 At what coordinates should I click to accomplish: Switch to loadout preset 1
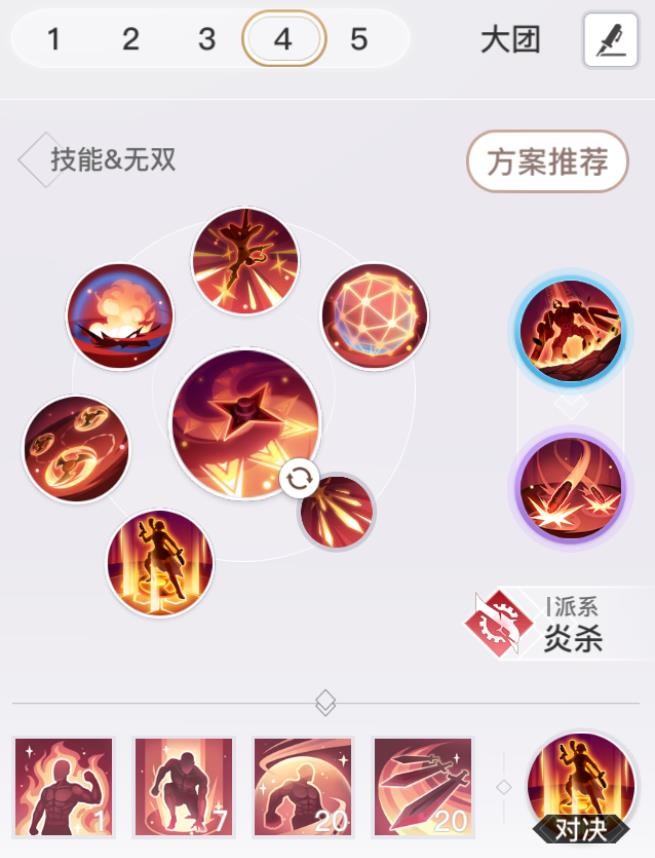point(54,40)
